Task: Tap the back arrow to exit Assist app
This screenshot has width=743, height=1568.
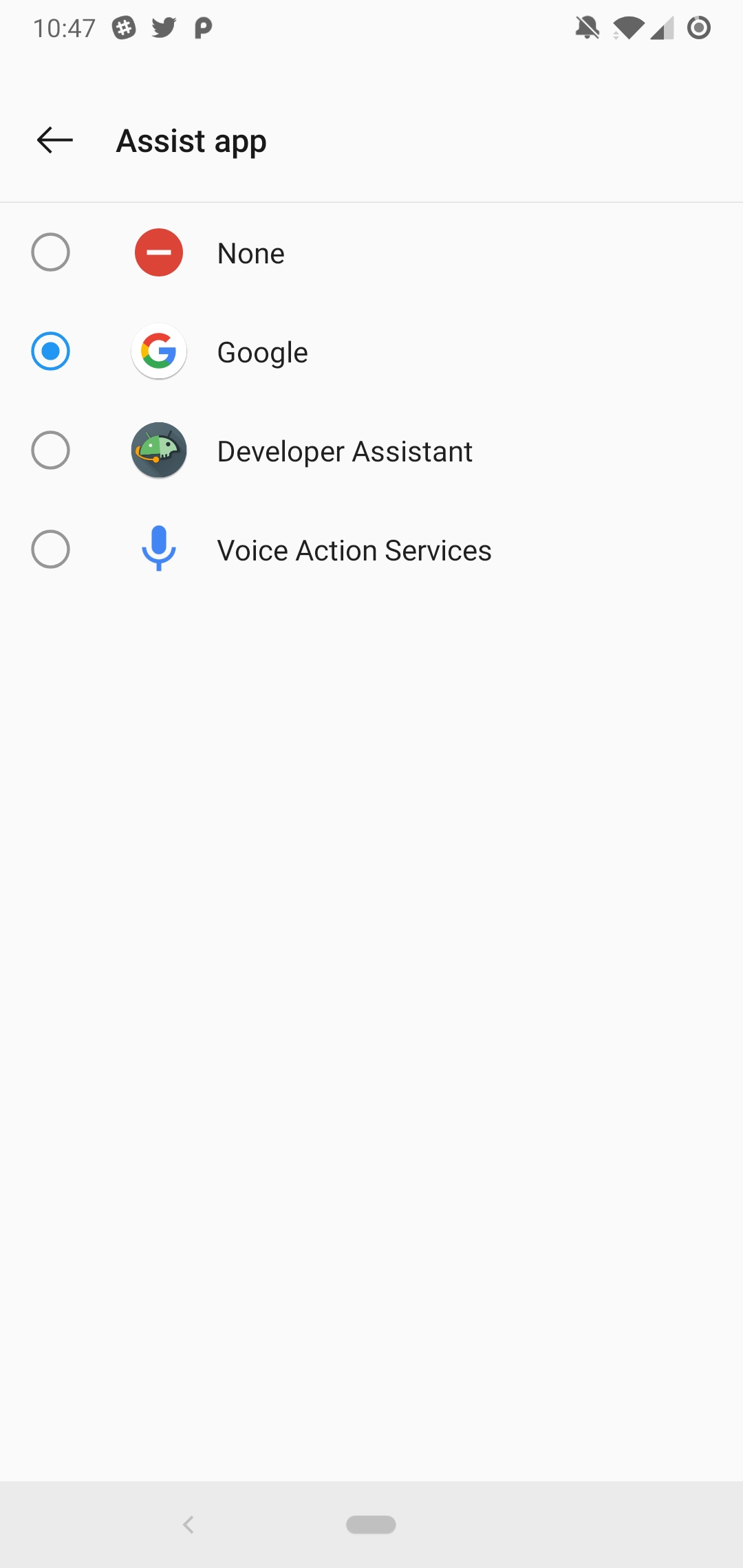Action: pos(54,140)
